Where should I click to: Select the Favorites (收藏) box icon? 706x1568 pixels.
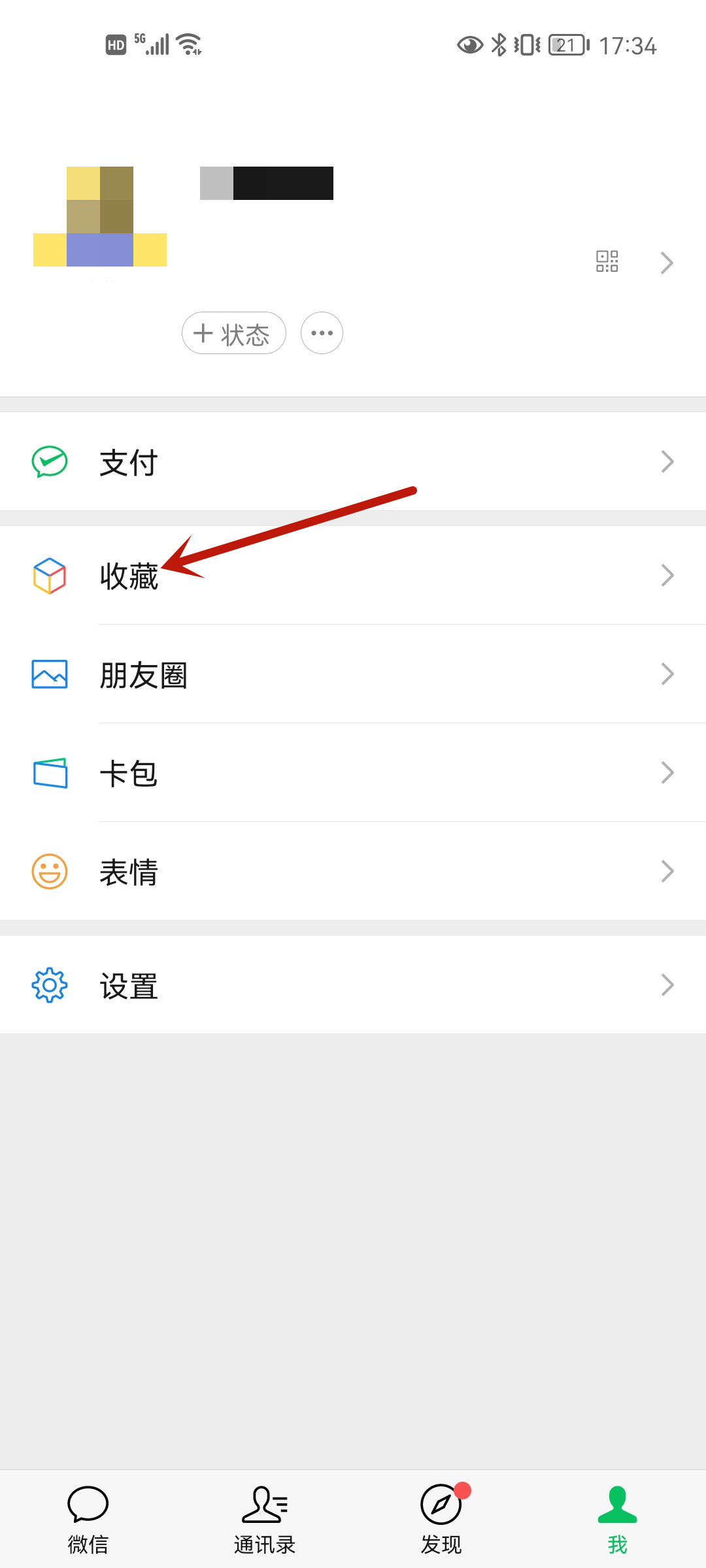pyautogui.click(x=49, y=575)
